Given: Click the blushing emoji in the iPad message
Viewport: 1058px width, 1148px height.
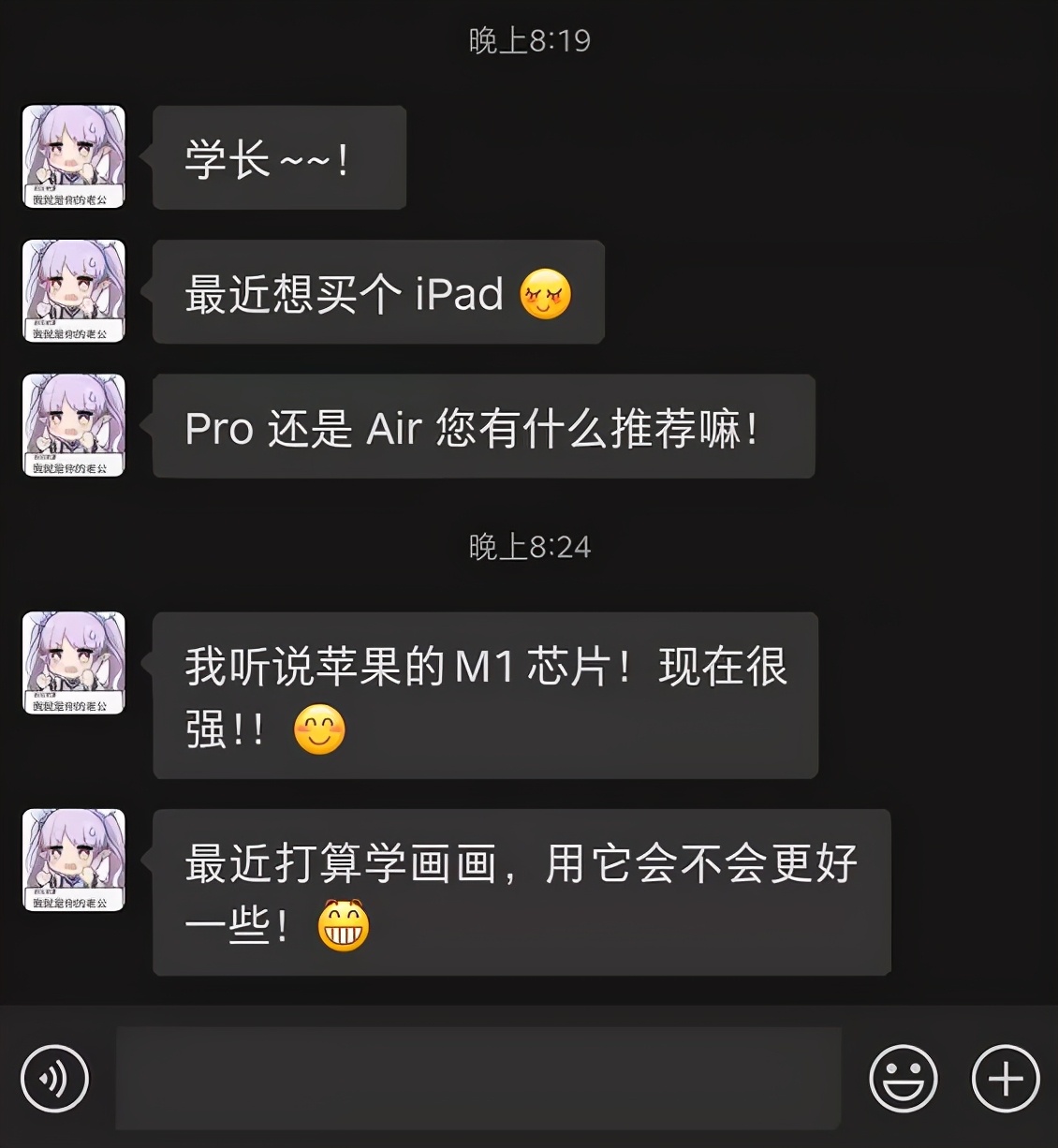Looking at the screenshot, I should pos(548,293).
